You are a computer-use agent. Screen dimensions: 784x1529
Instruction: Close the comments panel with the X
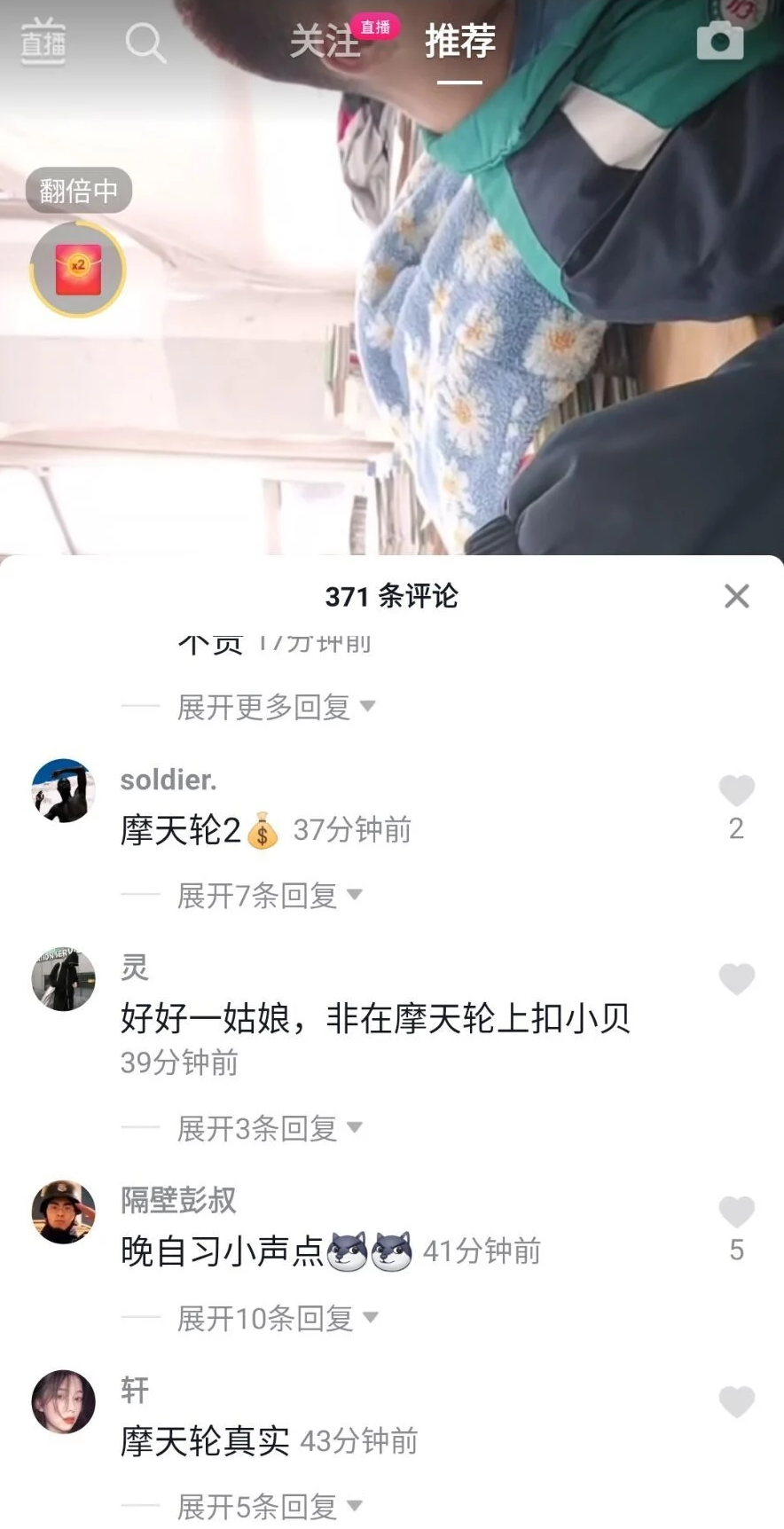coord(736,596)
